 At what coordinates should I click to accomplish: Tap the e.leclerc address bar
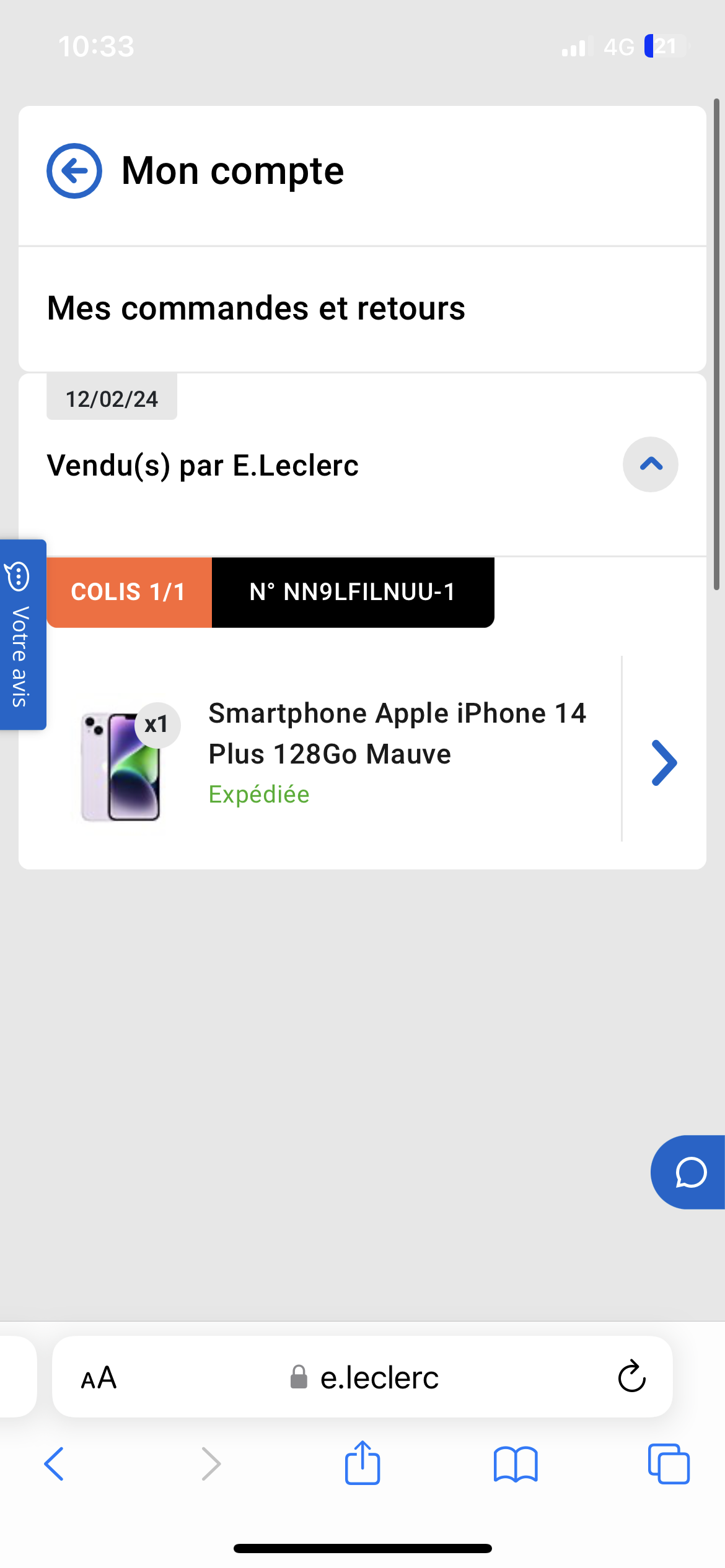point(364,1378)
